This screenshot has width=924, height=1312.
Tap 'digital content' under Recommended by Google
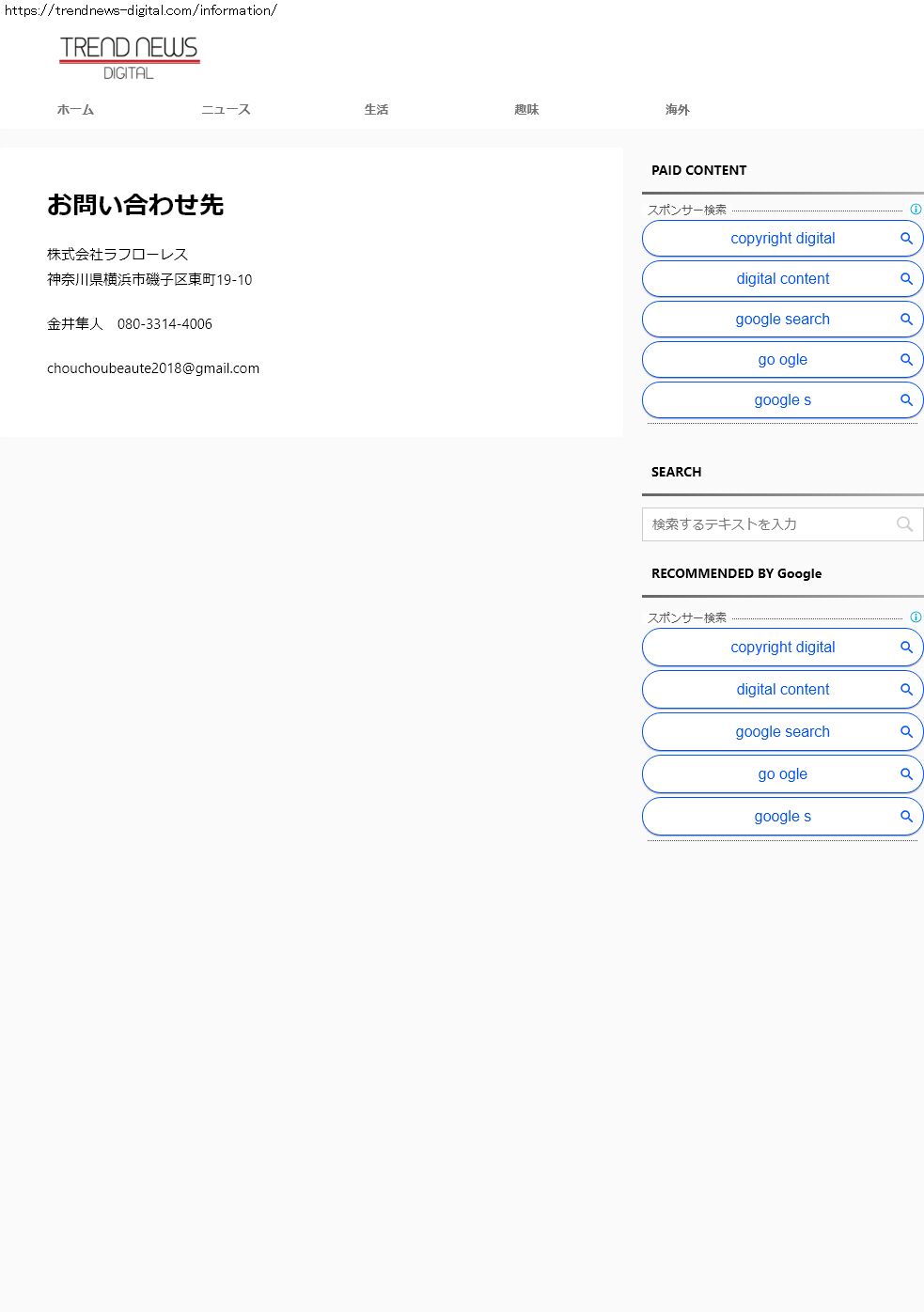click(x=782, y=690)
